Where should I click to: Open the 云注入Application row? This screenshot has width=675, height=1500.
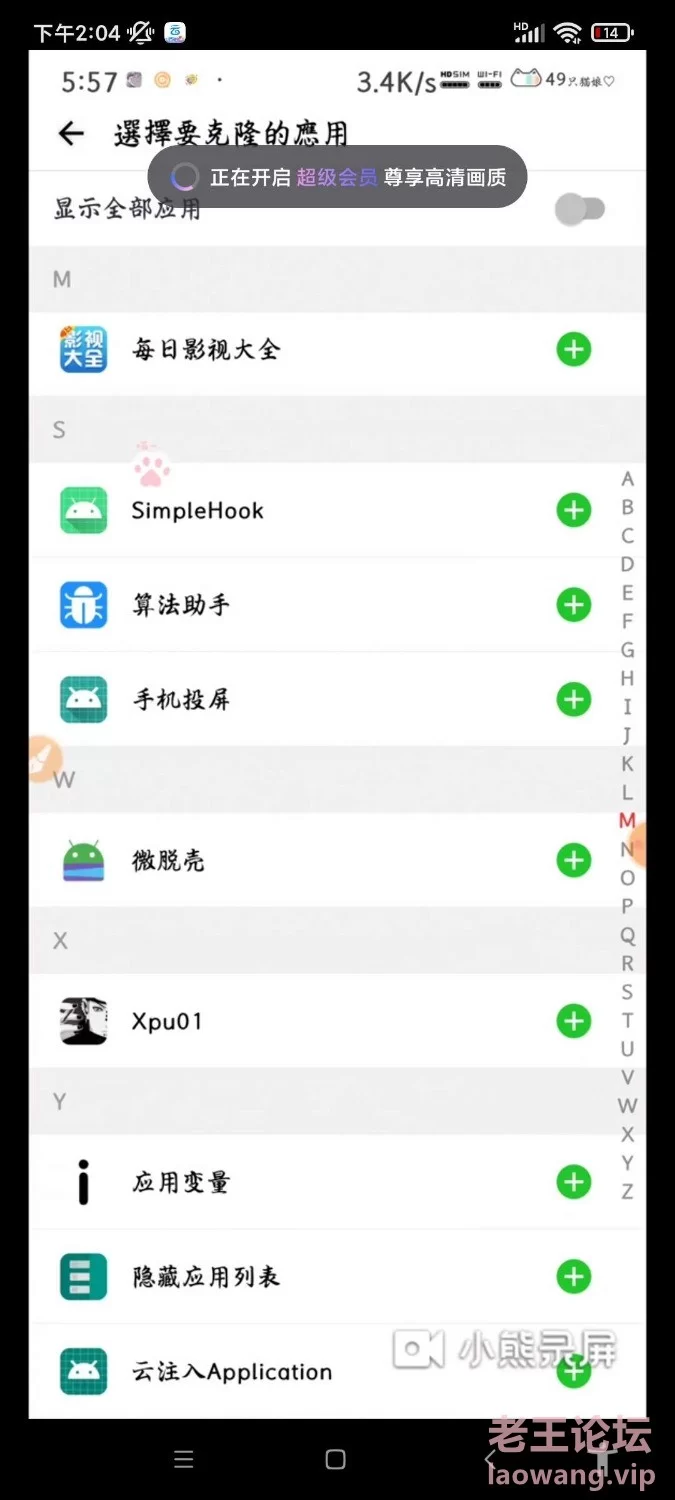[x=337, y=1371]
